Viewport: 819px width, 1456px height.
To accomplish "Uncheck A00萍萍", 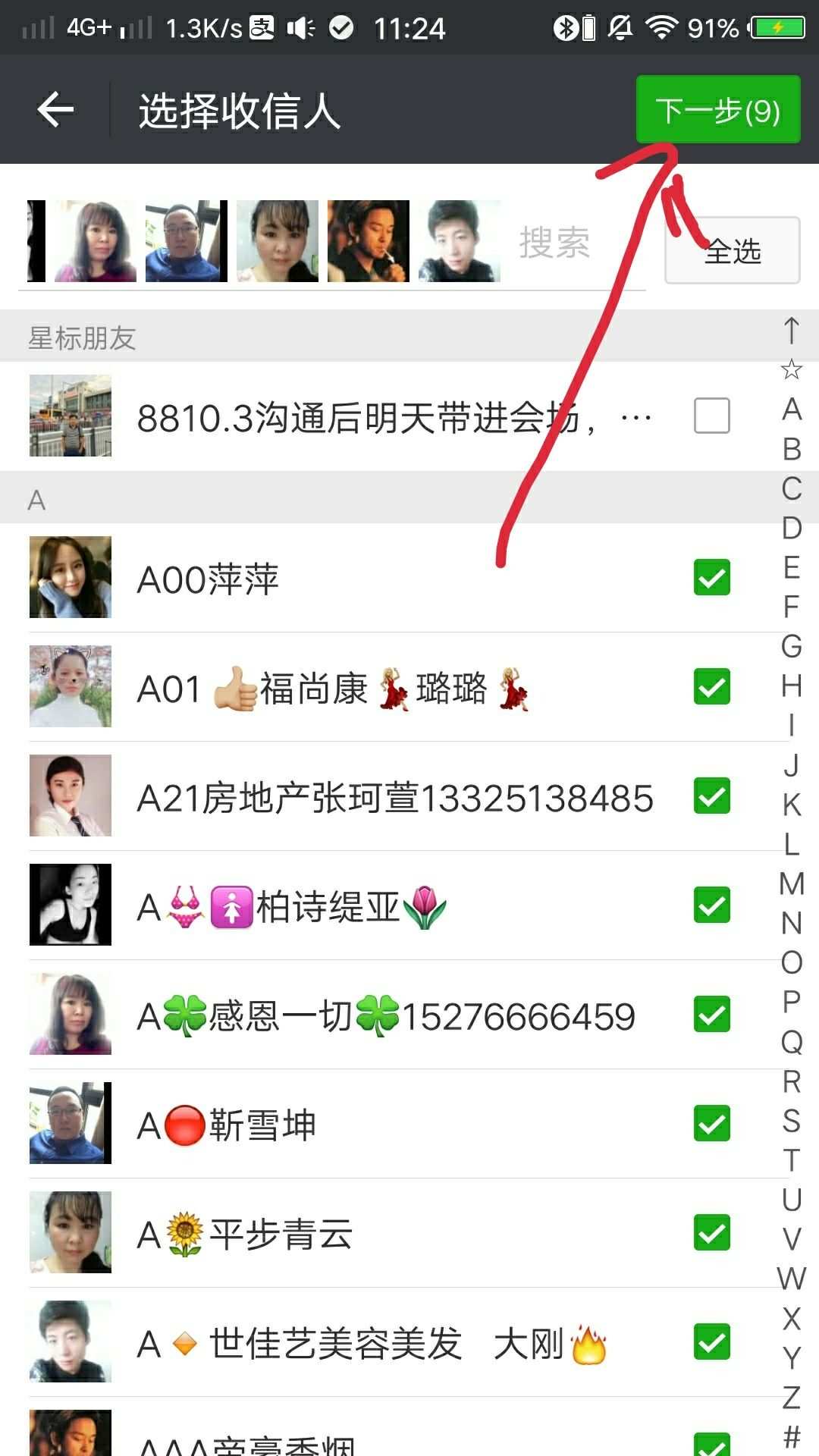I will 711,578.
